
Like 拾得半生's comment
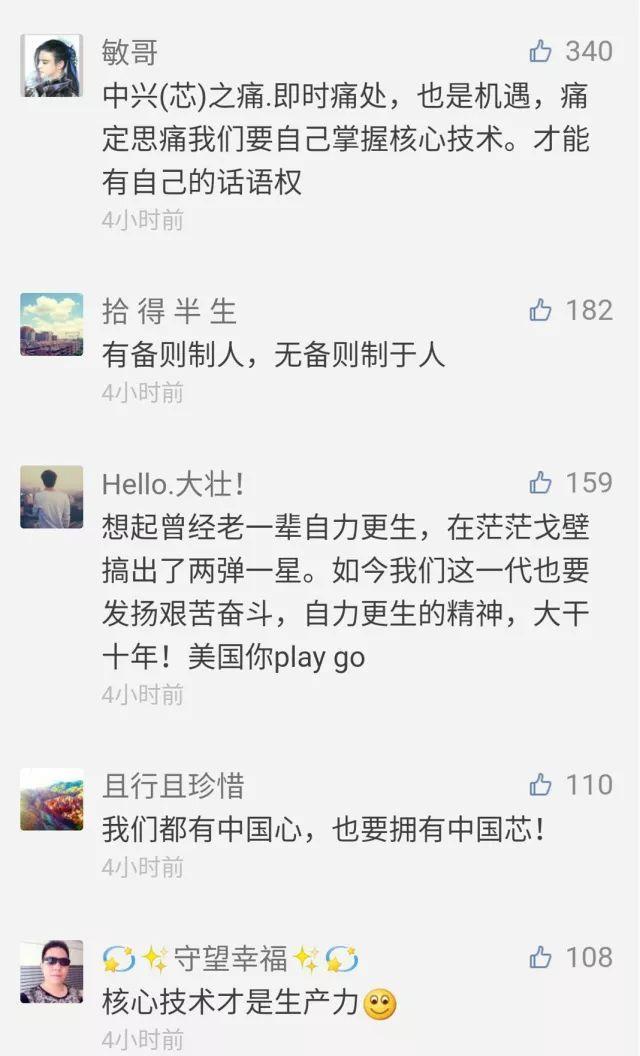pos(541,310)
